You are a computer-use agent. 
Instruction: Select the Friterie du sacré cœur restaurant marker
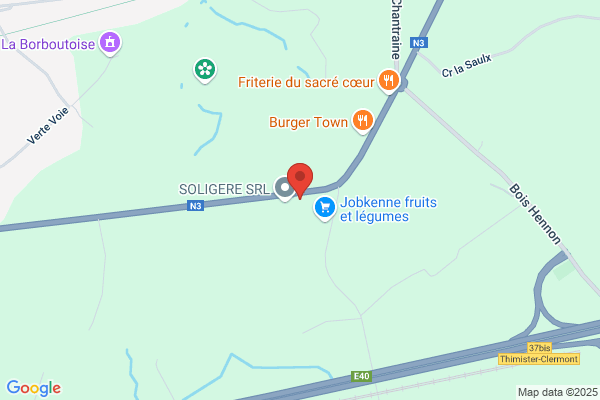click(x=389, y=81)
